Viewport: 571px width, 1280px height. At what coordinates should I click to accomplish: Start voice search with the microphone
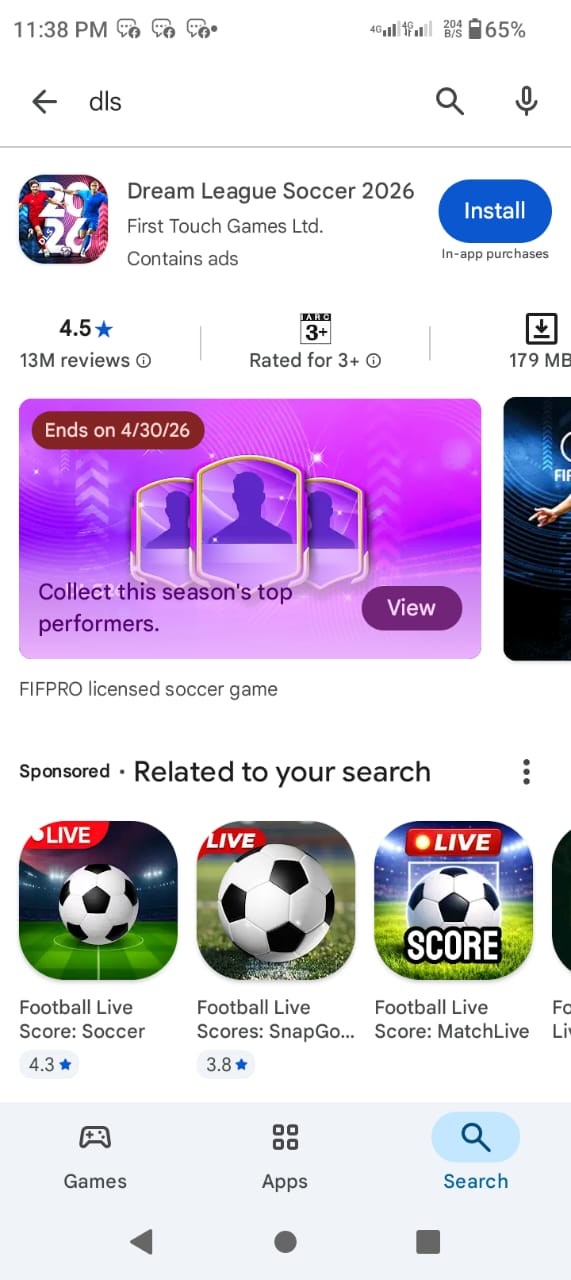[x=526, y=101]
